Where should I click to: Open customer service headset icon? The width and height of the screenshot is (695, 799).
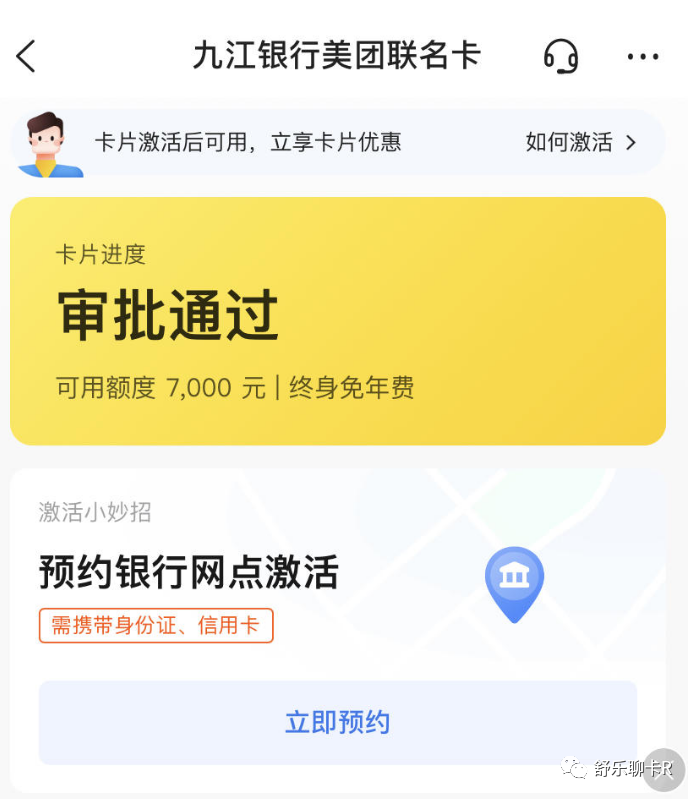click(561, 56)
